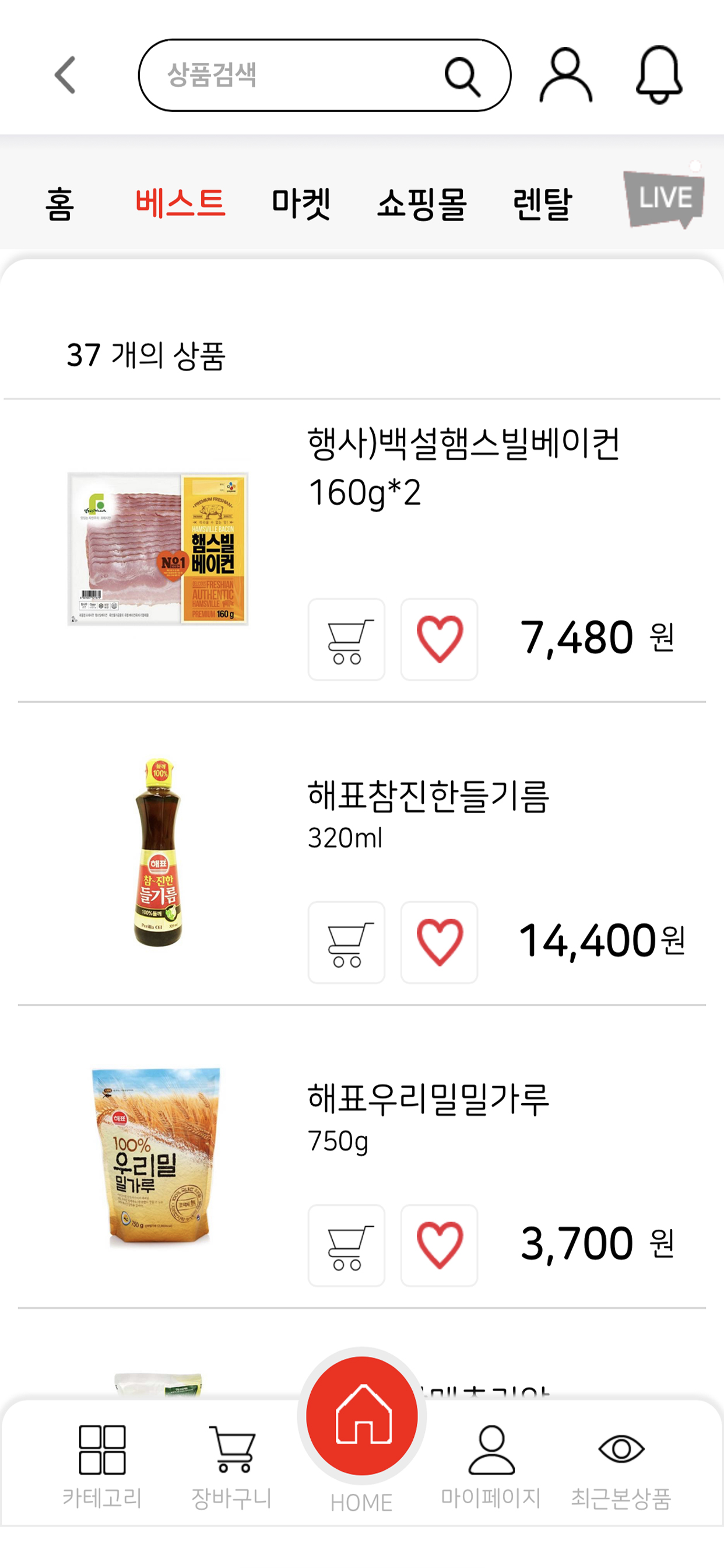This screenshot has height=1568, width=724.
Task: Open 최근본상품 in the bottom bar
Action: click(621, 1468)
